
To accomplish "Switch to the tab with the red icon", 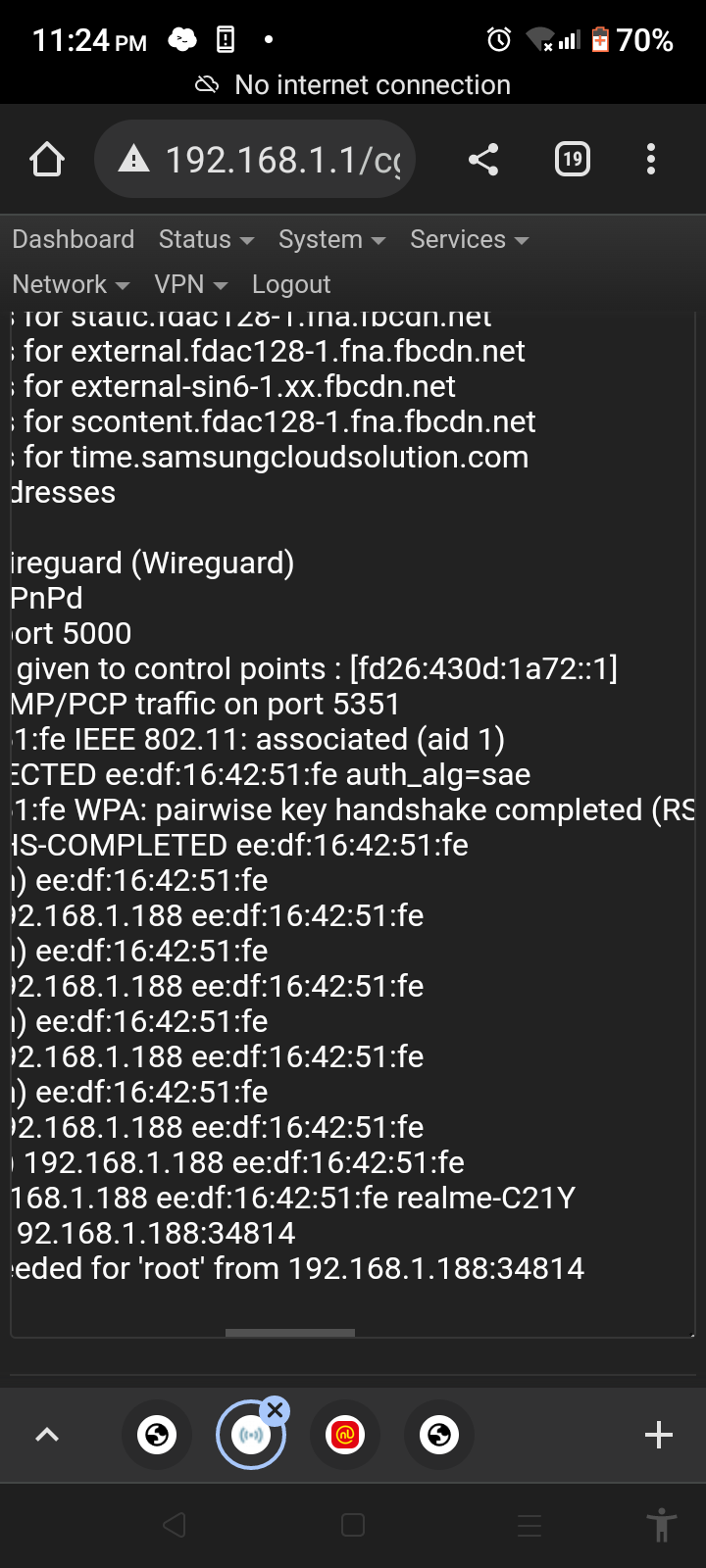I will point(345,1436).
